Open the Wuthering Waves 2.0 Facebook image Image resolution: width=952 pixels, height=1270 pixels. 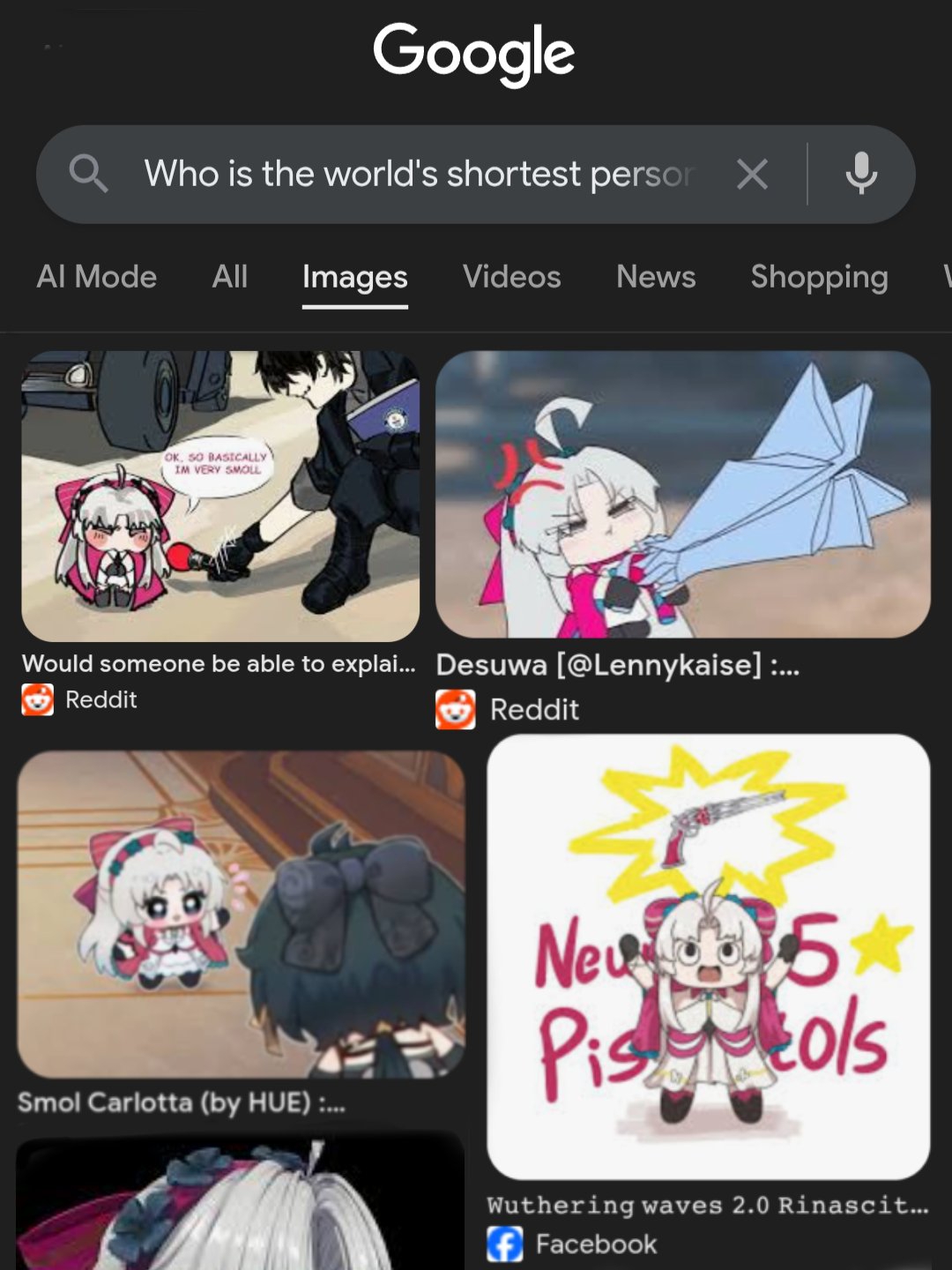point(709,957)
